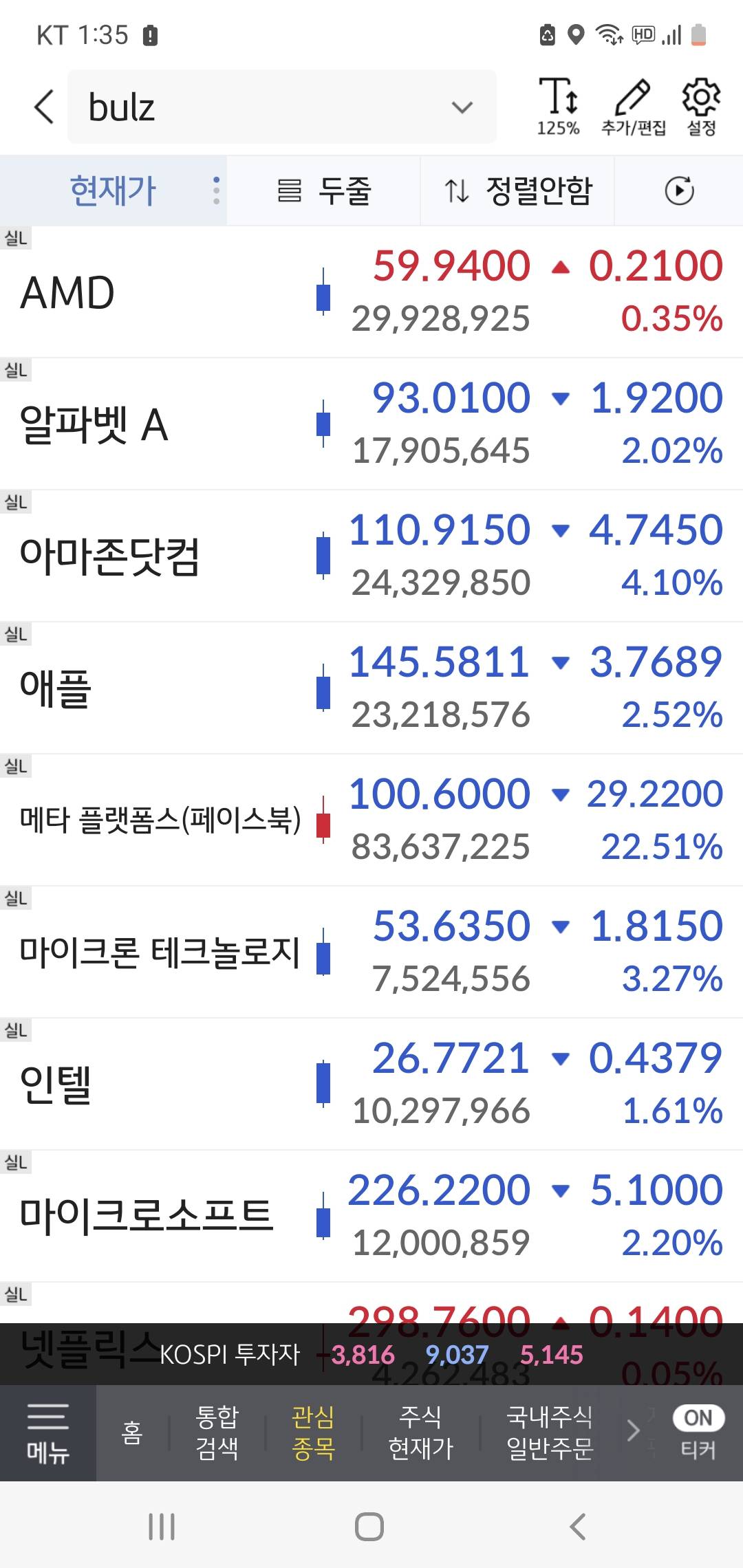743x1568 pixels.
Task: Select the 현재가 column view
Action: coord(113,190)
